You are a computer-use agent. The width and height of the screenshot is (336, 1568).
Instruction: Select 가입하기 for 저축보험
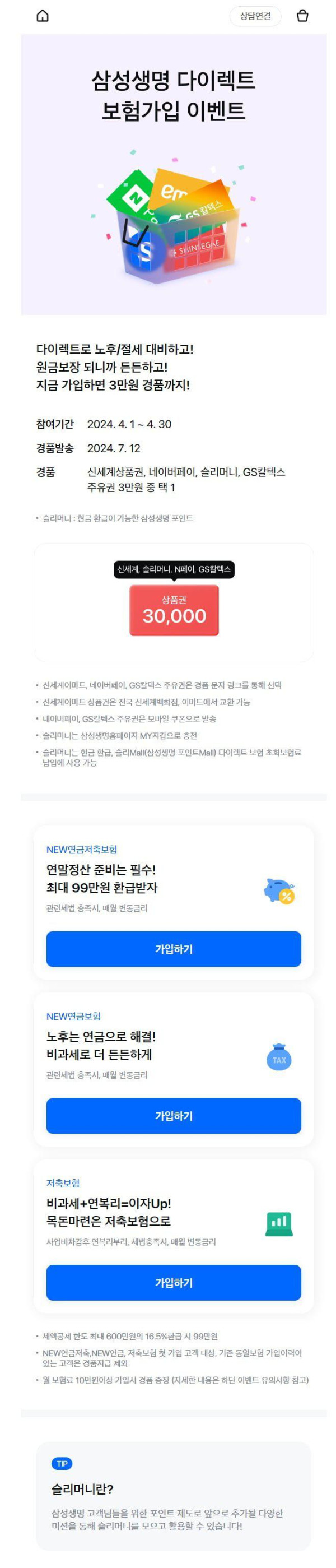tap(174, 1282)
